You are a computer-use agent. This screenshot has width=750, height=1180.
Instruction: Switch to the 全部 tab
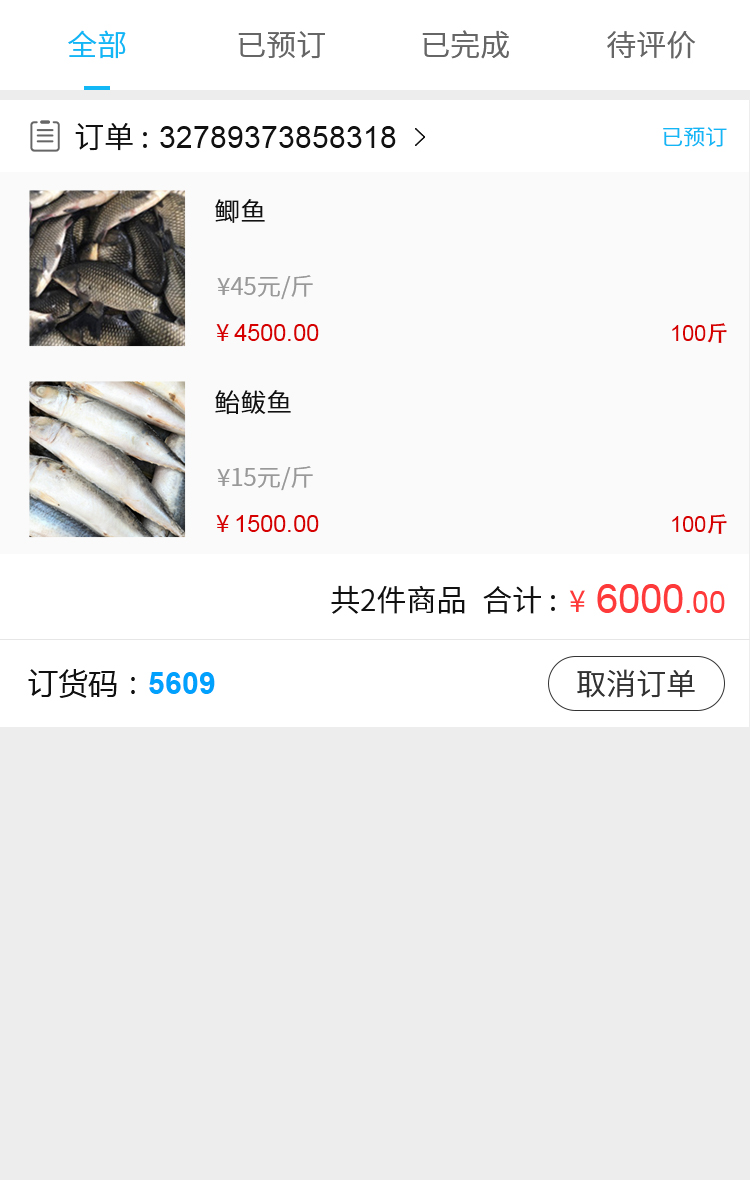pyautogui.click(x=97, y=46)
